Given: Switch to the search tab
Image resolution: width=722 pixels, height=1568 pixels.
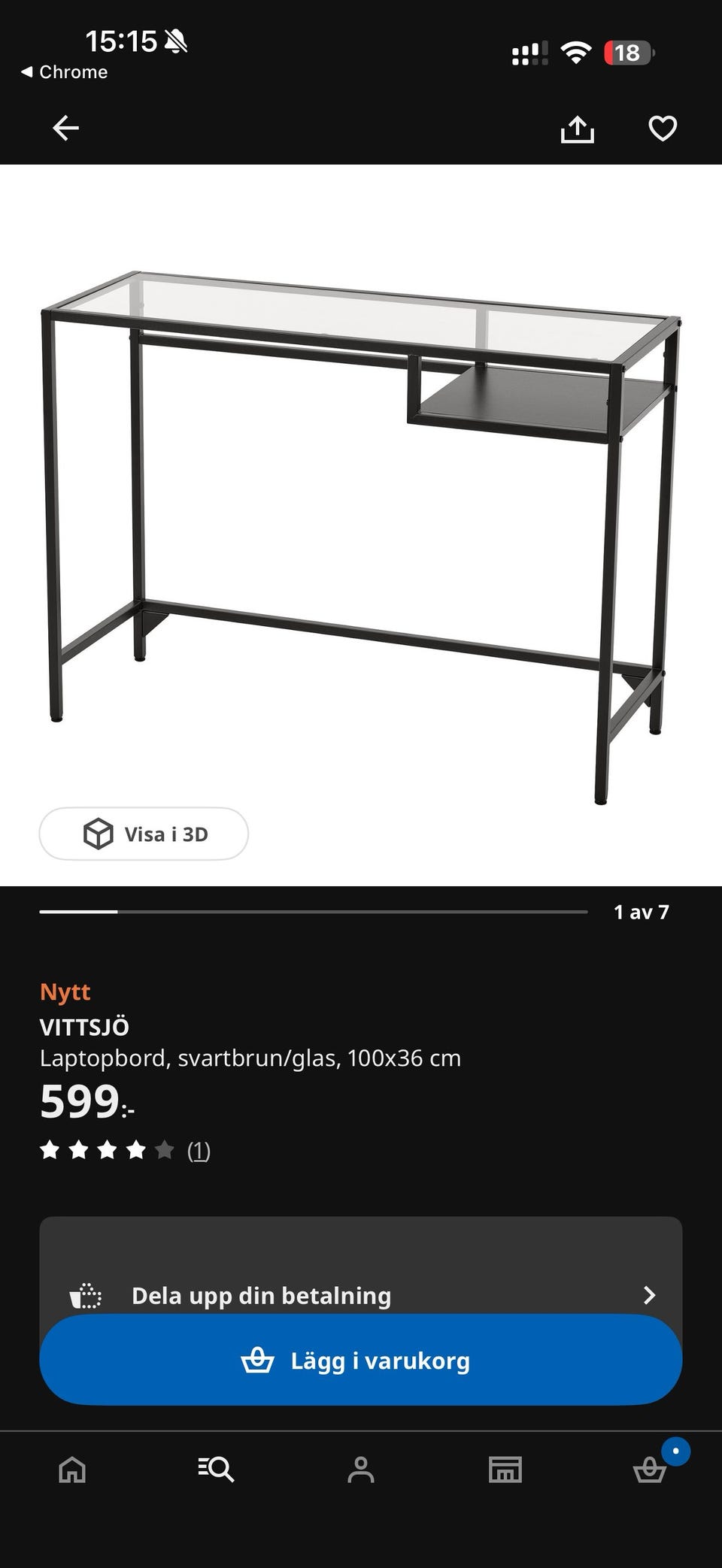Looking at the screenshot, I should pos(216,1469).
